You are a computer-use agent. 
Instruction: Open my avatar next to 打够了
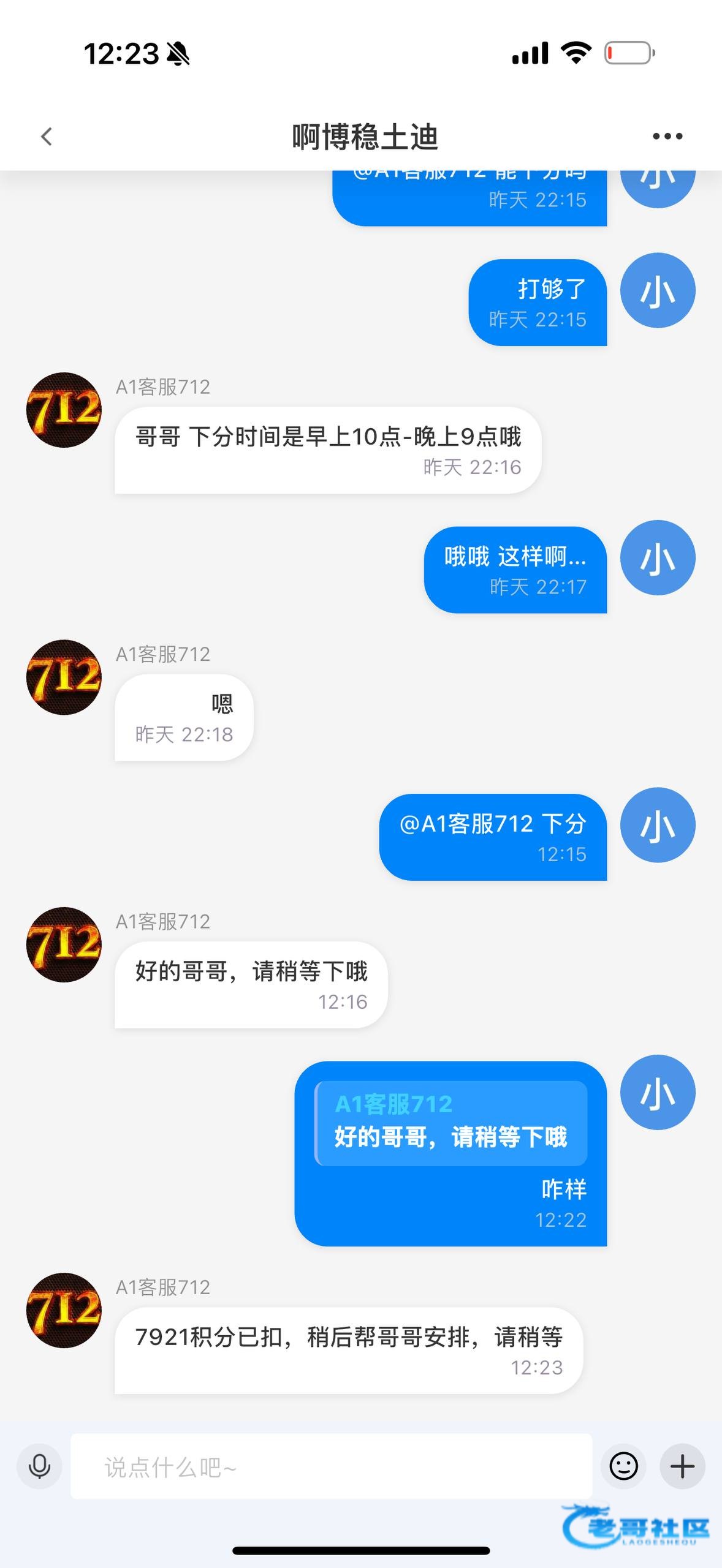pos(658,290)
